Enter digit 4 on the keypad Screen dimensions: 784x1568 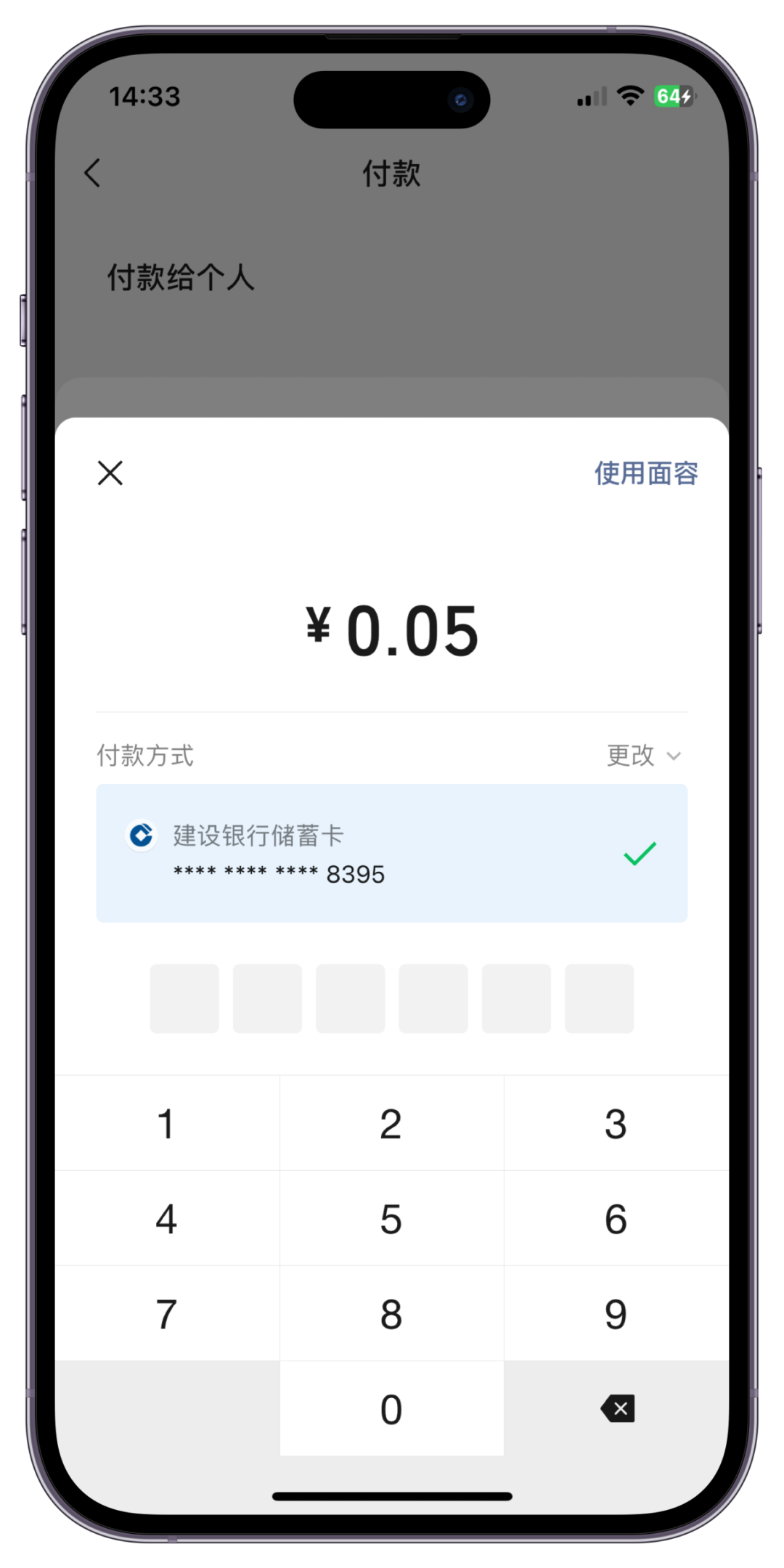coord(167,1219)
